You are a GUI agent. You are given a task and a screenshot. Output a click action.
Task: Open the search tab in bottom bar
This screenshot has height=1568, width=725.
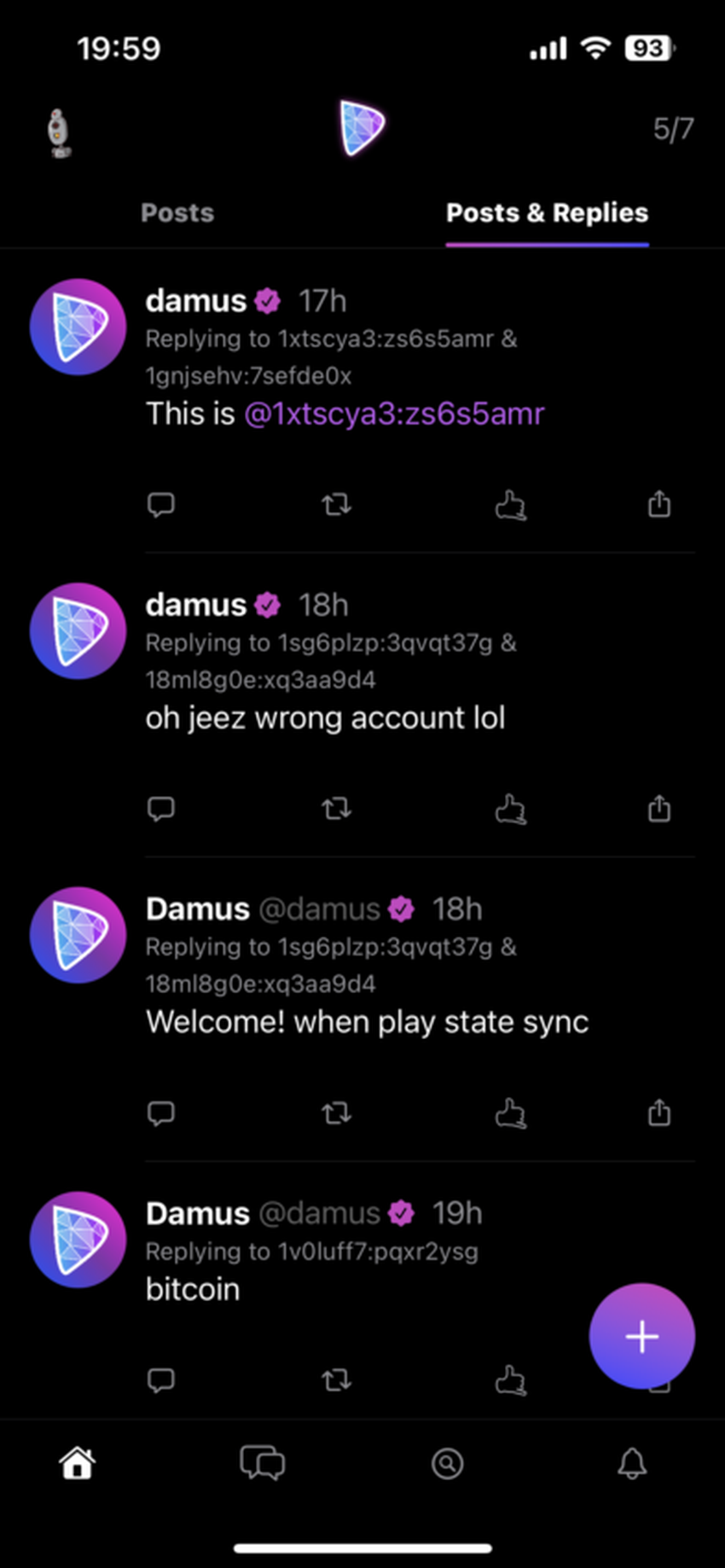(447, 1463)
